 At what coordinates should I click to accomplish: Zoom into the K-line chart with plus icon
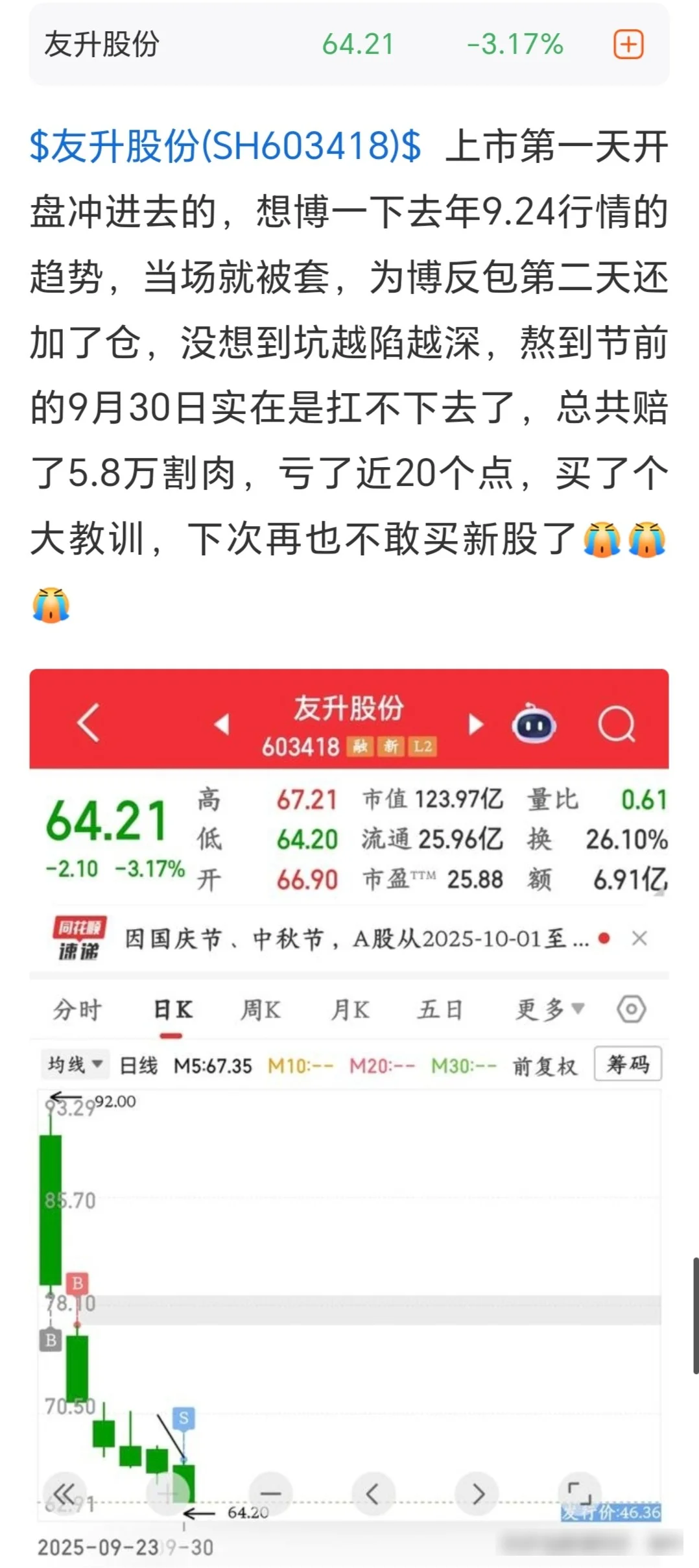click(167, 1493)
